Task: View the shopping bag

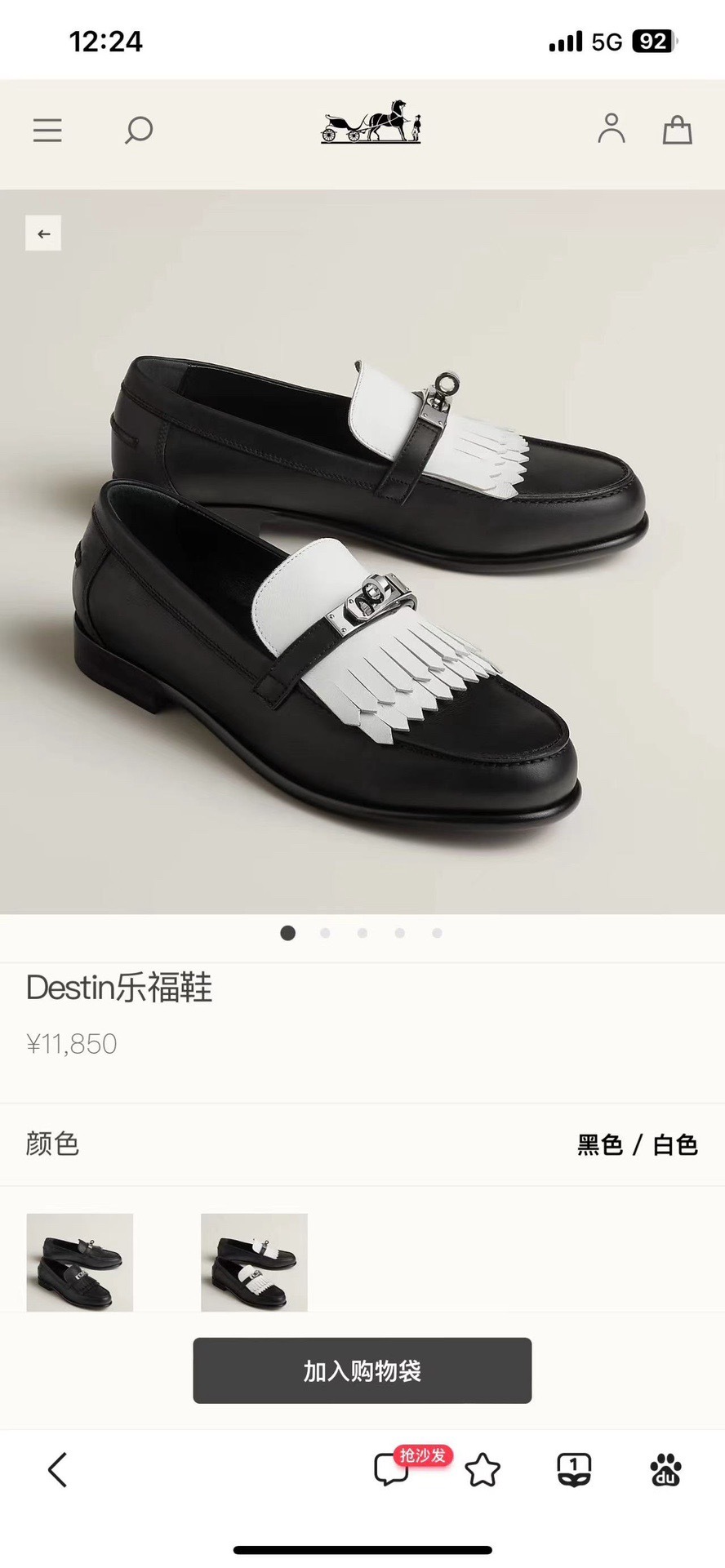Action: [x=677, y=130]
